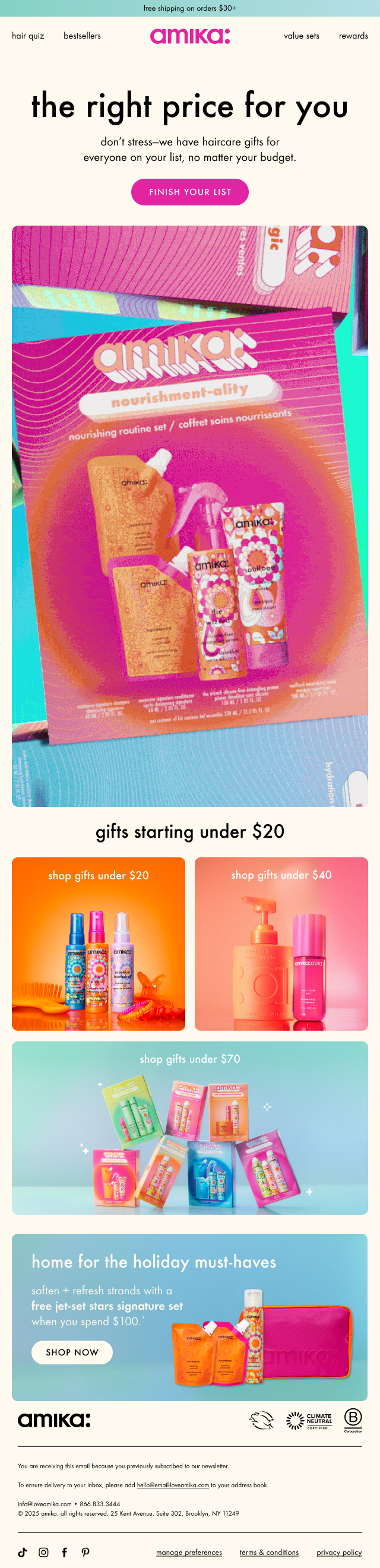The height and width of the screenshot is (1568, 380).
Task: Visit the rewards page
Action: coord(353,36)
